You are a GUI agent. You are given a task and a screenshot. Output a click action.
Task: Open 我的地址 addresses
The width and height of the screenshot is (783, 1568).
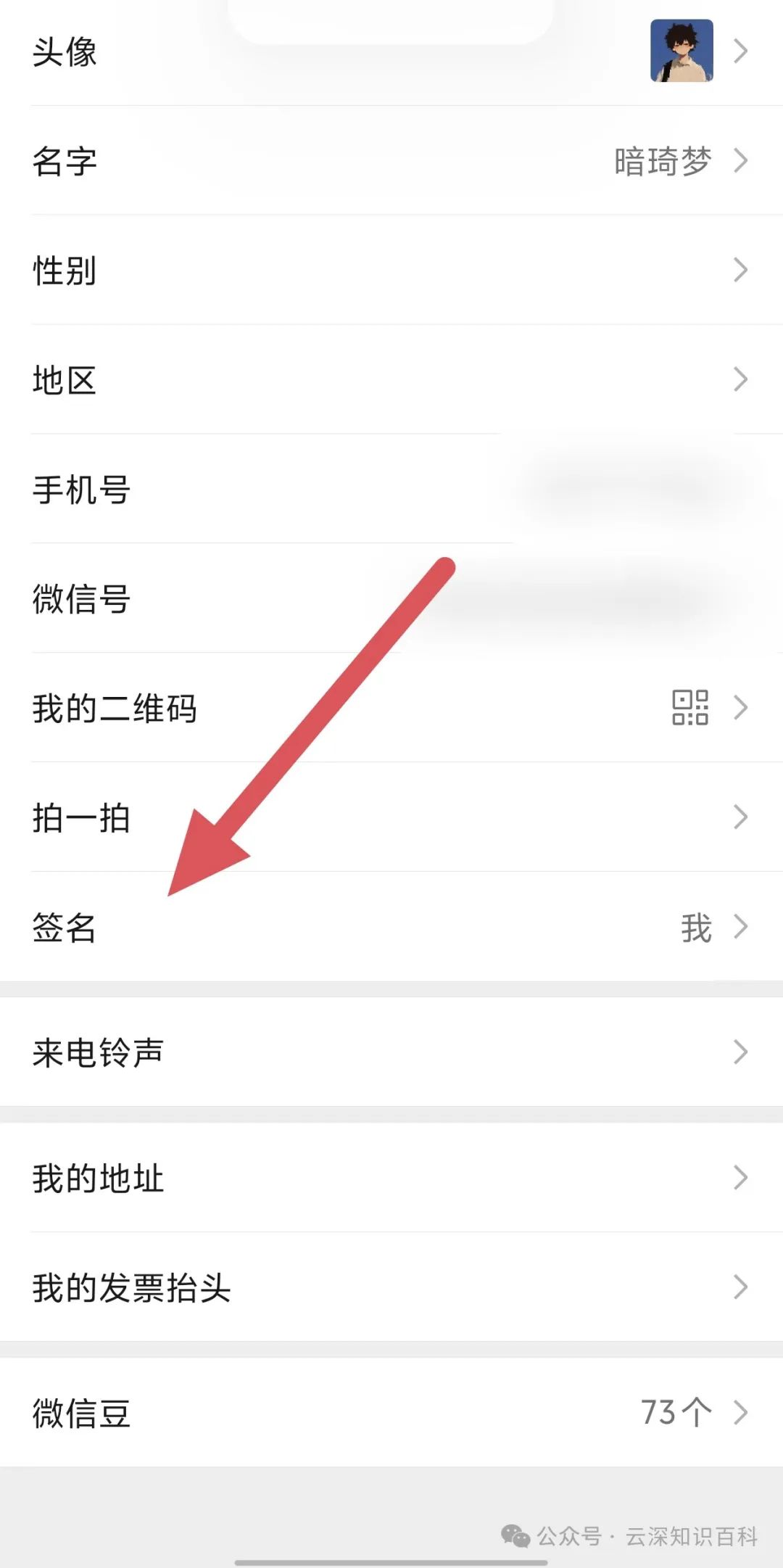click(391, 1178)
